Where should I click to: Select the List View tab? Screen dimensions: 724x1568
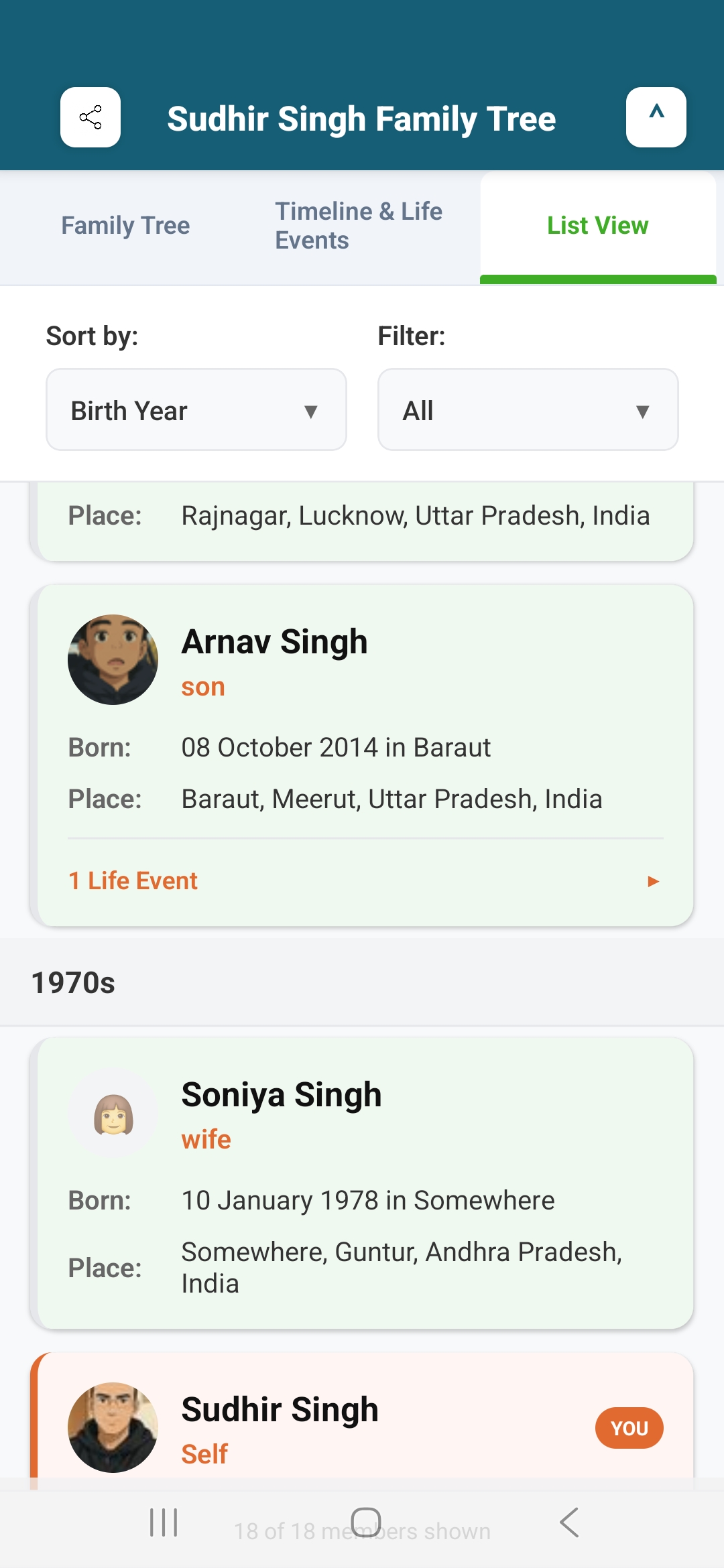coord(597,226)
